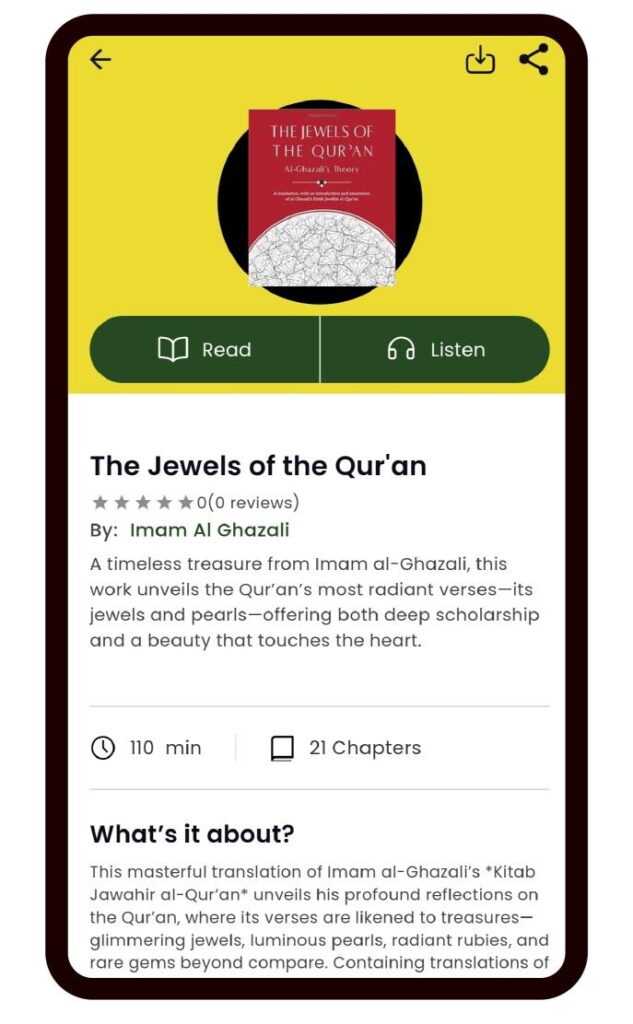Download this book for offline use

point(480,60)
